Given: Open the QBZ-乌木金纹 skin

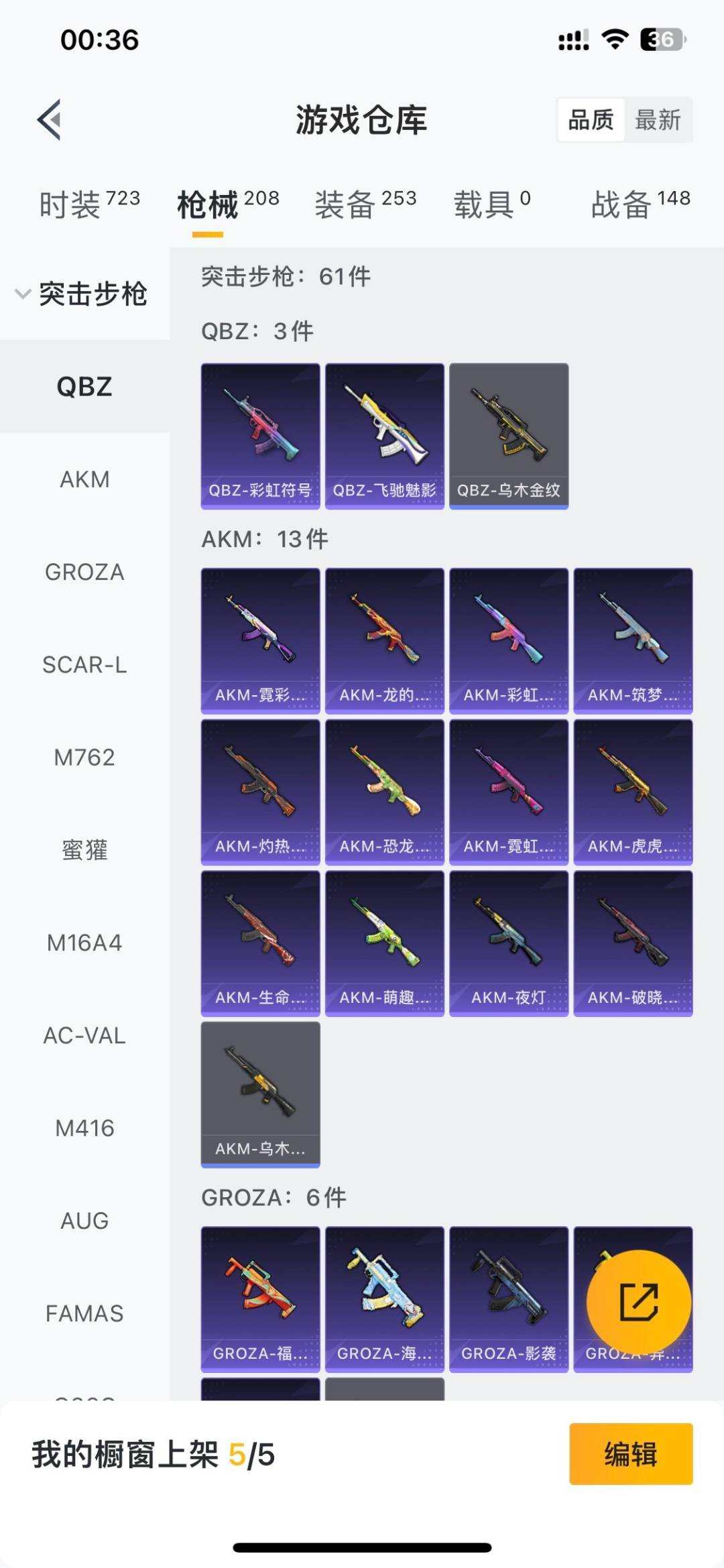Looking at the screenshot, I should [x=509, y=436].
